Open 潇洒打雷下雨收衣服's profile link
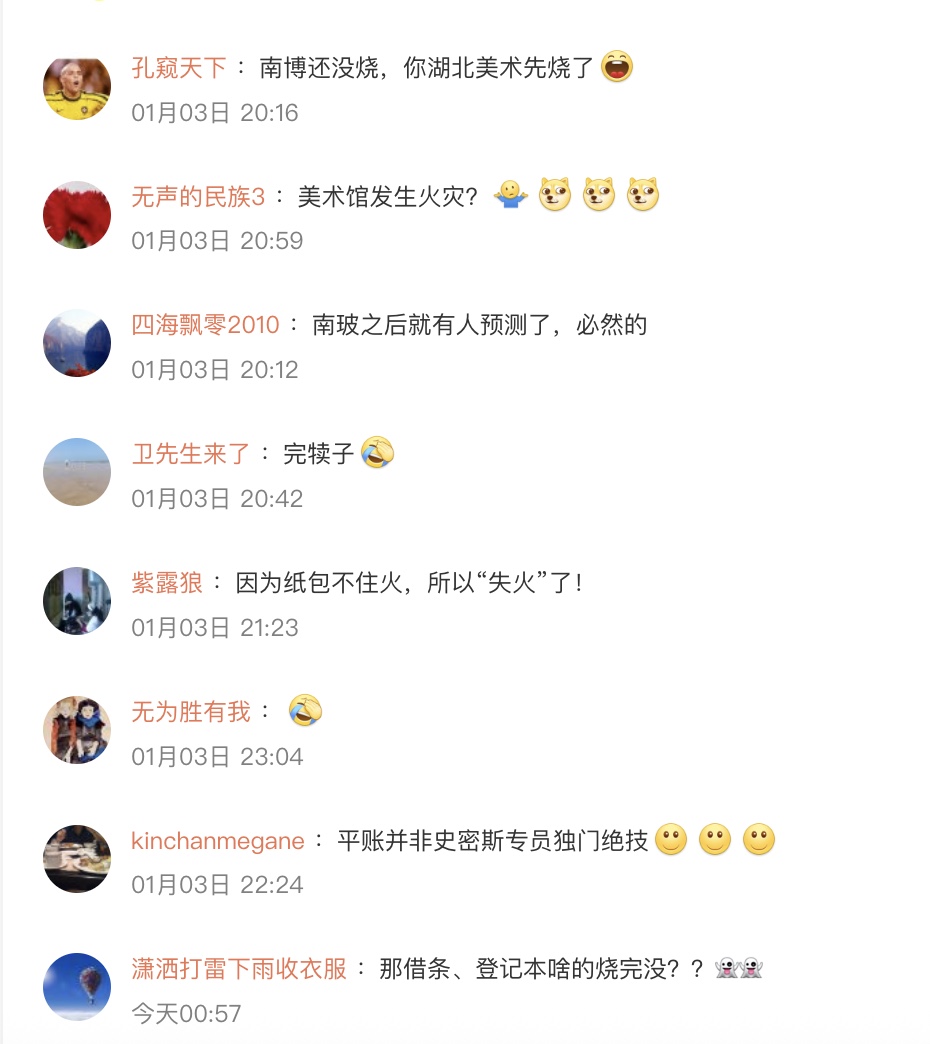 tap(239, 969)
